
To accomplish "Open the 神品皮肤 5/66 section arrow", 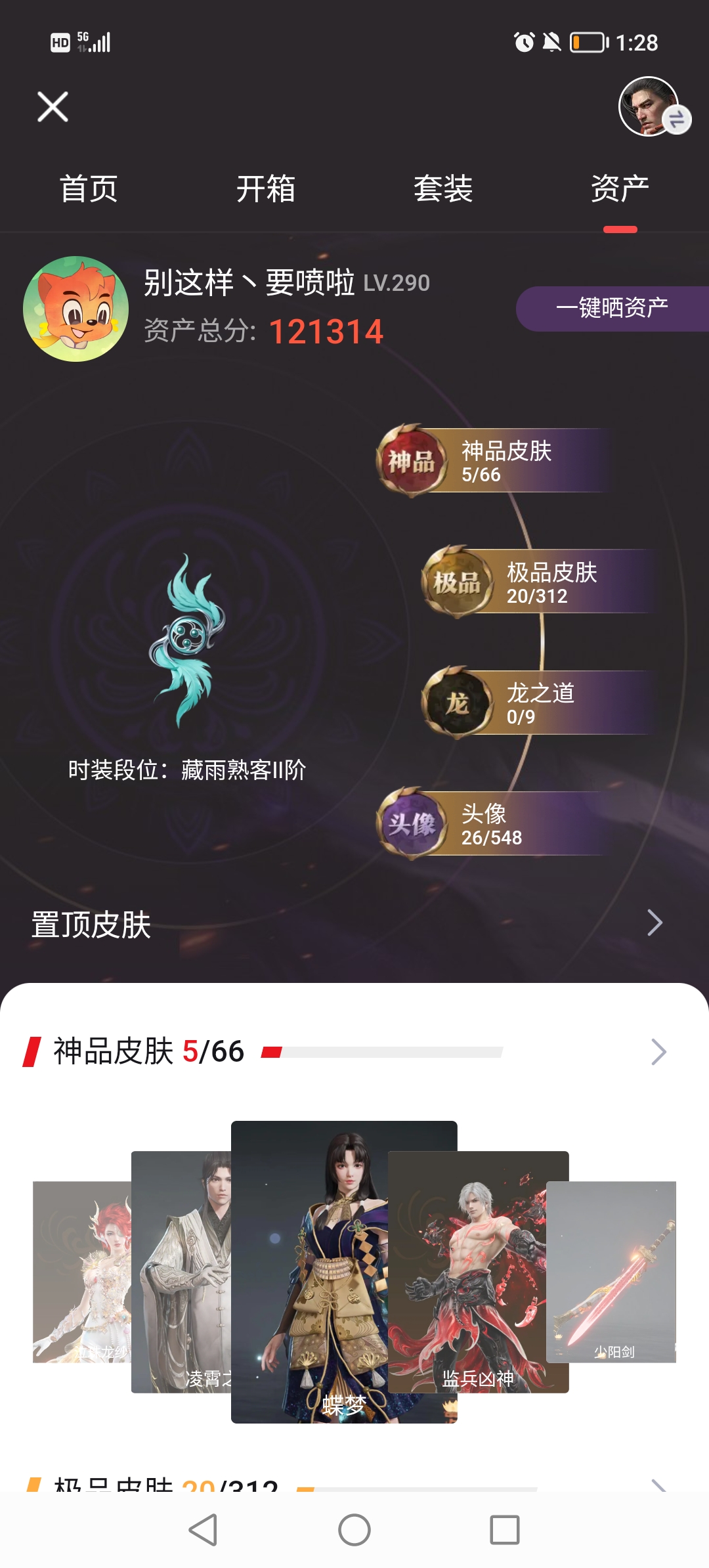I will click(x=658, y=1052).
